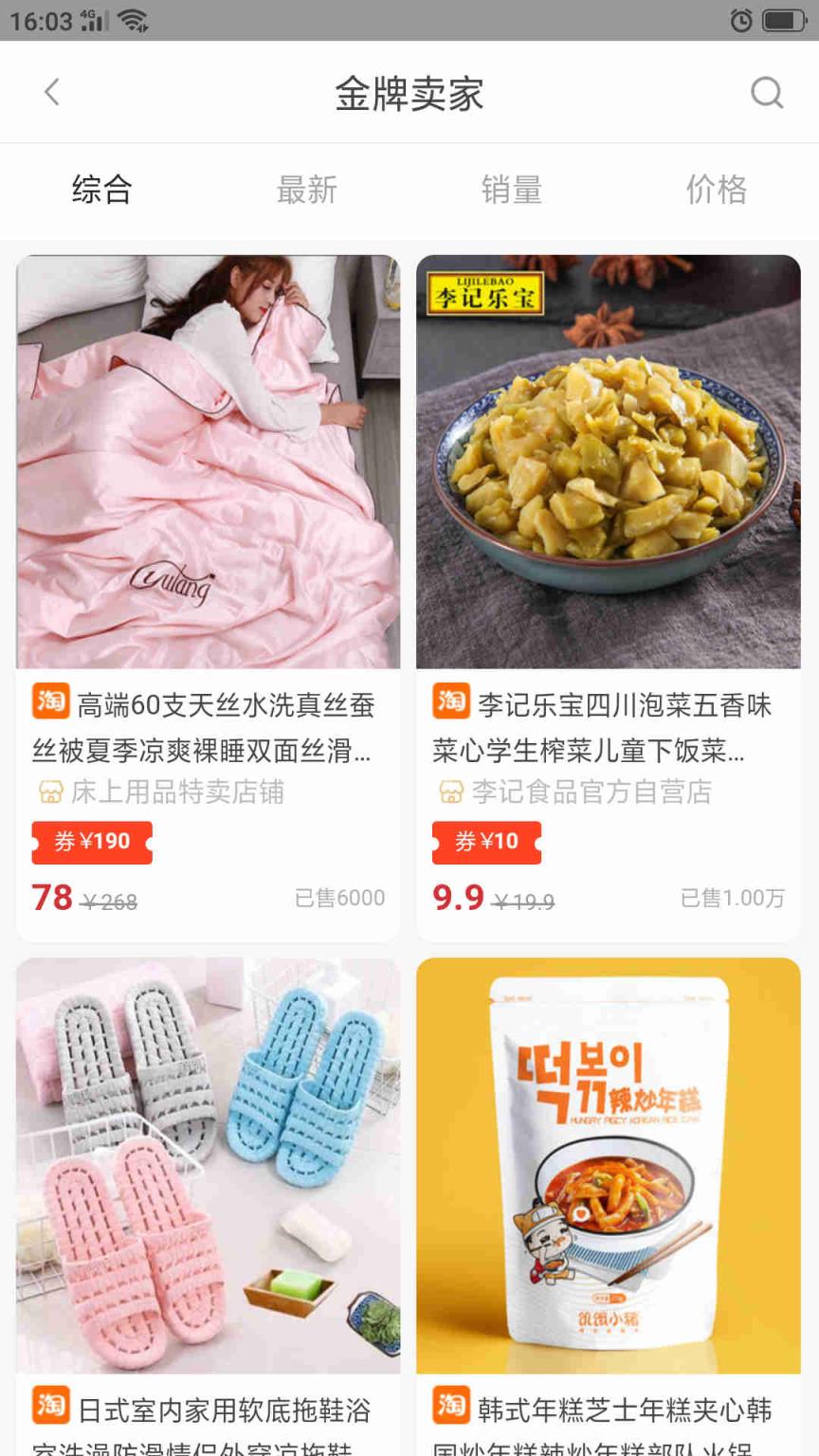The image size is (819, 1456).
Task: Tap the search magnifier icon
Action: [x=765, y=92]
